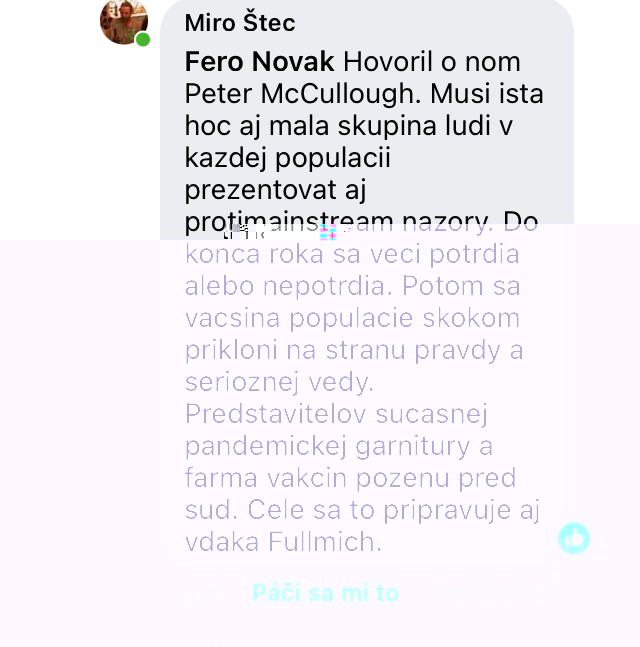Open the Miro Štec name link
This screenshot has width=640, height=647.
click(x=240, y=22)
